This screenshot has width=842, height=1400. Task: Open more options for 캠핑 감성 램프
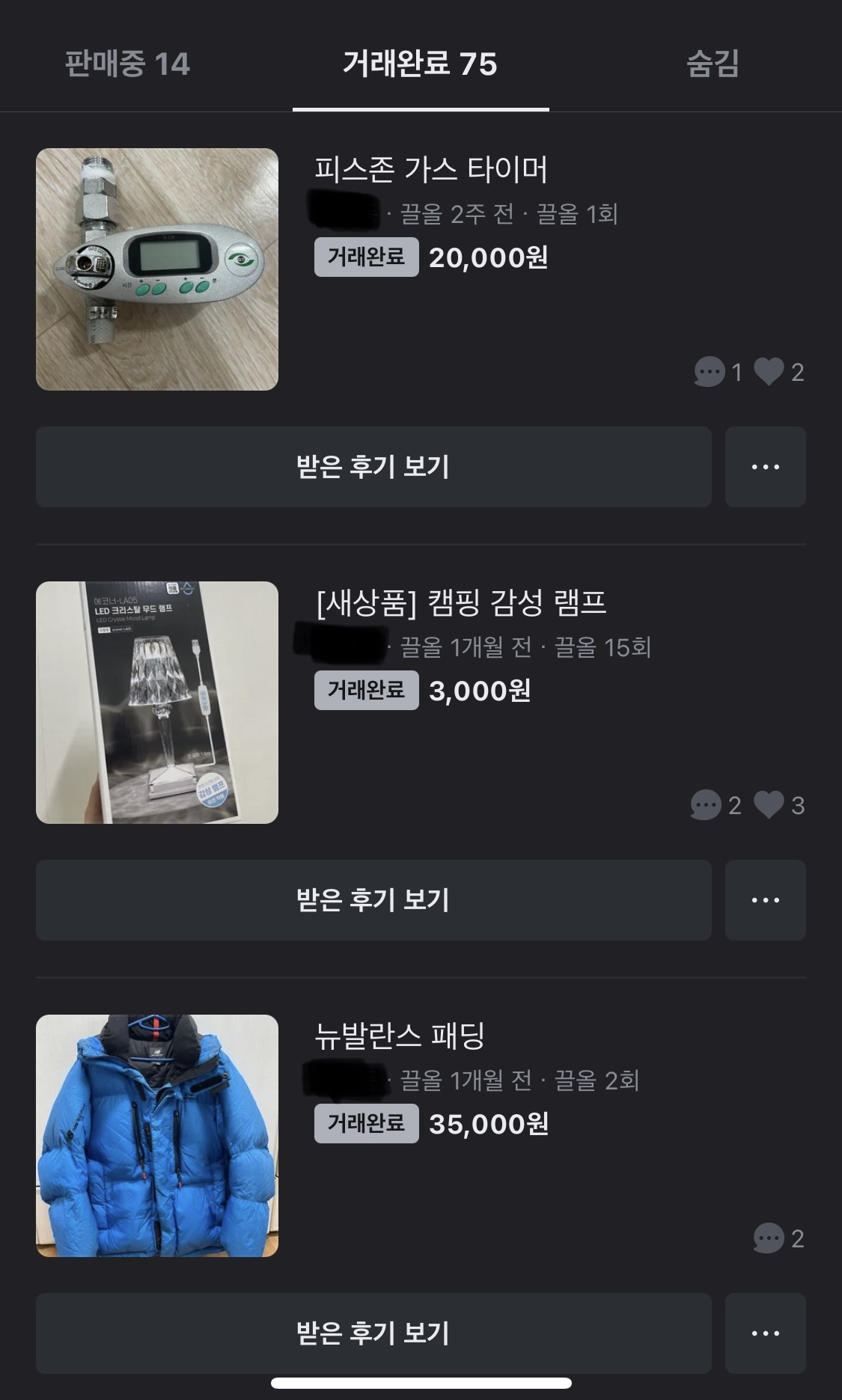pyautogui.click(x=765, y=900)
